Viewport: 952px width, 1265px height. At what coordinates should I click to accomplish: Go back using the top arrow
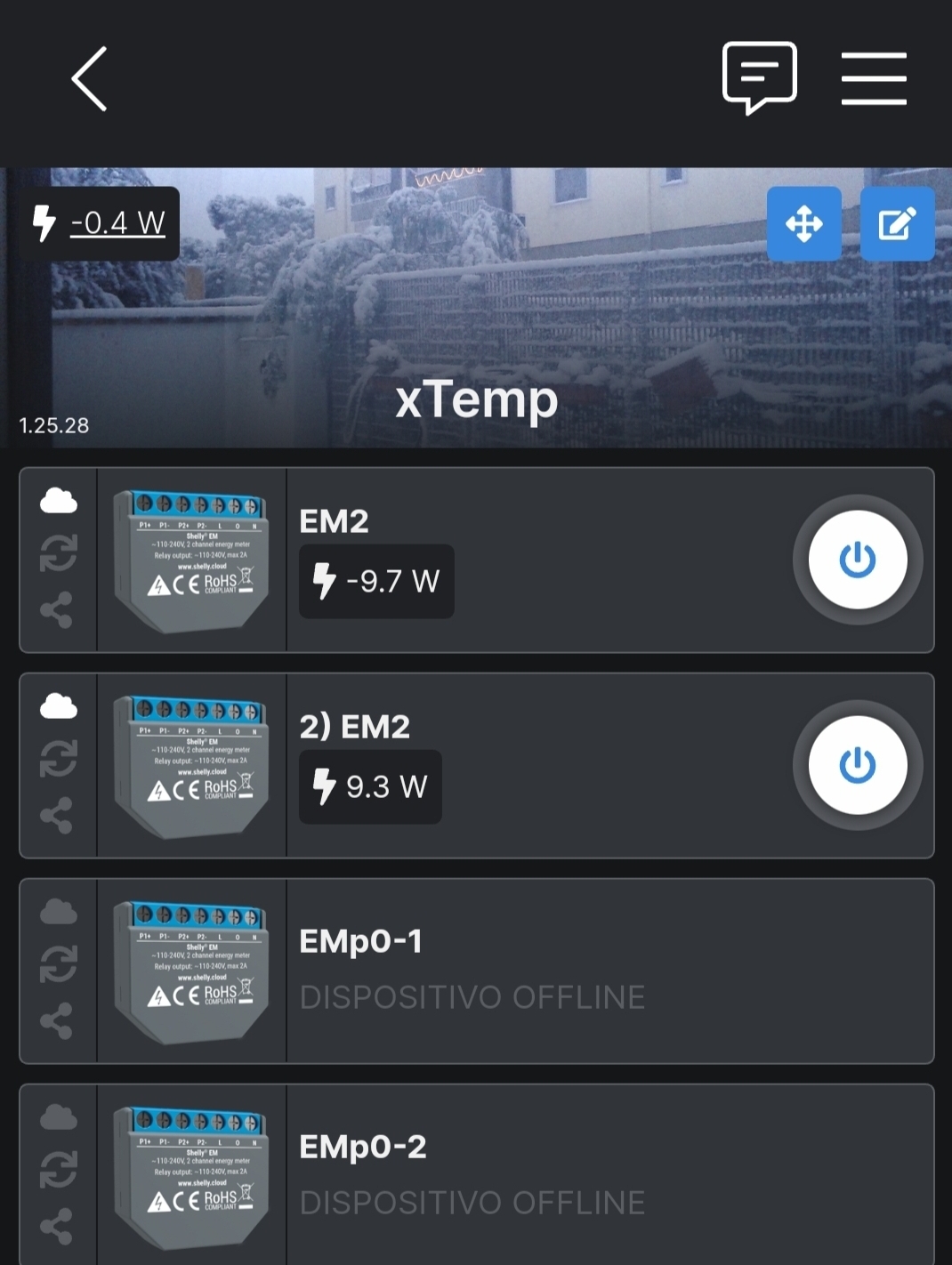[89, 79]
